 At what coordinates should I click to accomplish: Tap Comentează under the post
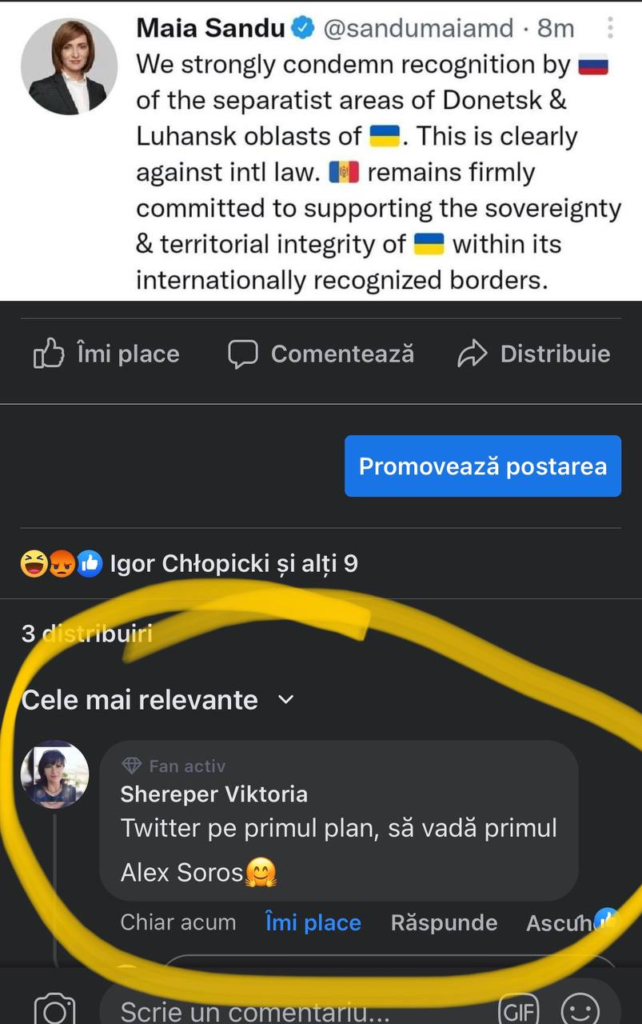tap(320, 354)
